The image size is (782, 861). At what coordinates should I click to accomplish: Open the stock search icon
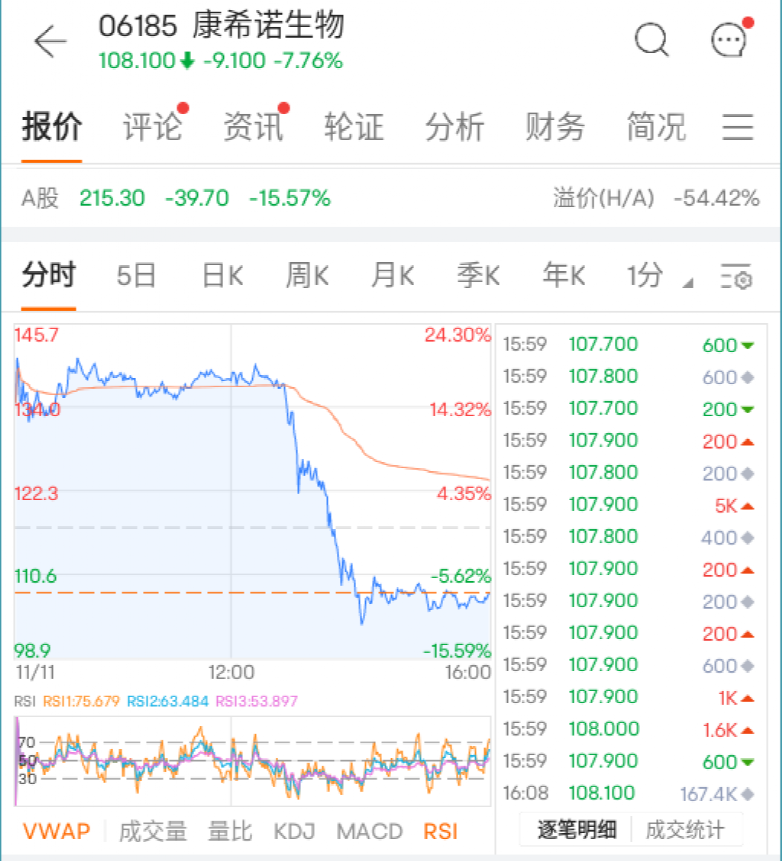(x=651, y=41)
